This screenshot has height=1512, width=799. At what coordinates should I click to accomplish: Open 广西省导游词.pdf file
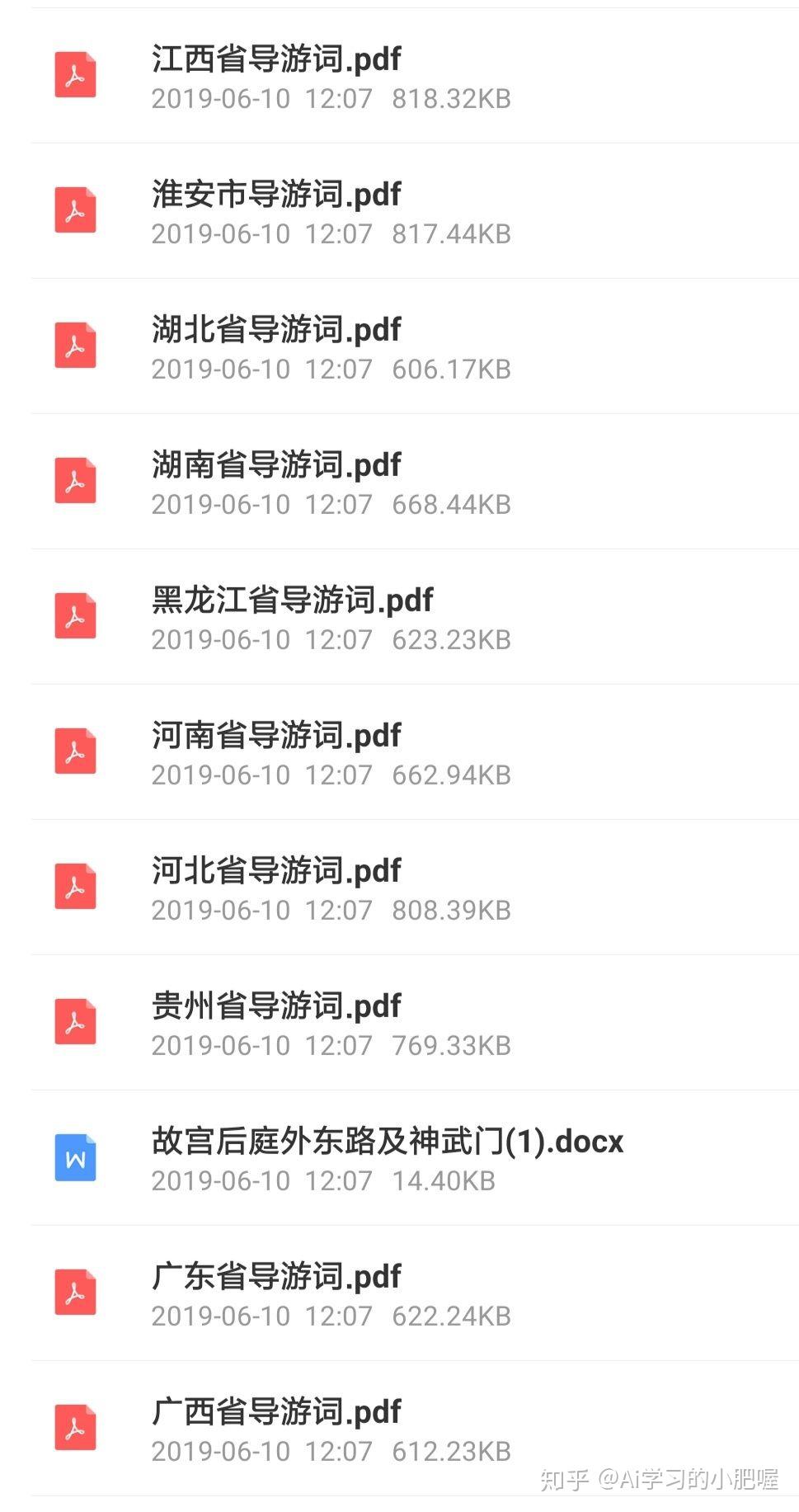(x=276, y=1412)
